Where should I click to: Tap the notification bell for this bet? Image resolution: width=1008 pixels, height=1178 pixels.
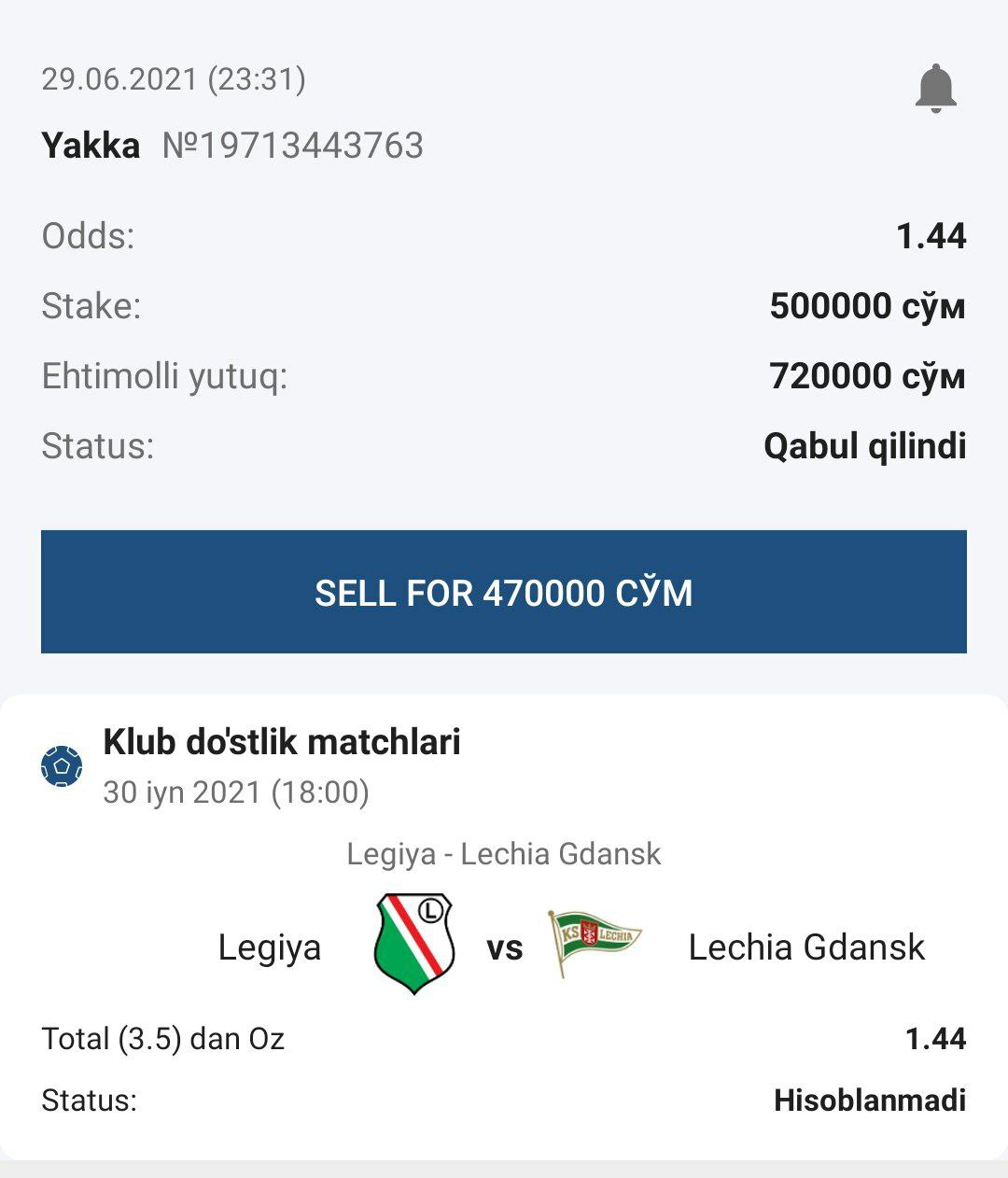(935, 90)
